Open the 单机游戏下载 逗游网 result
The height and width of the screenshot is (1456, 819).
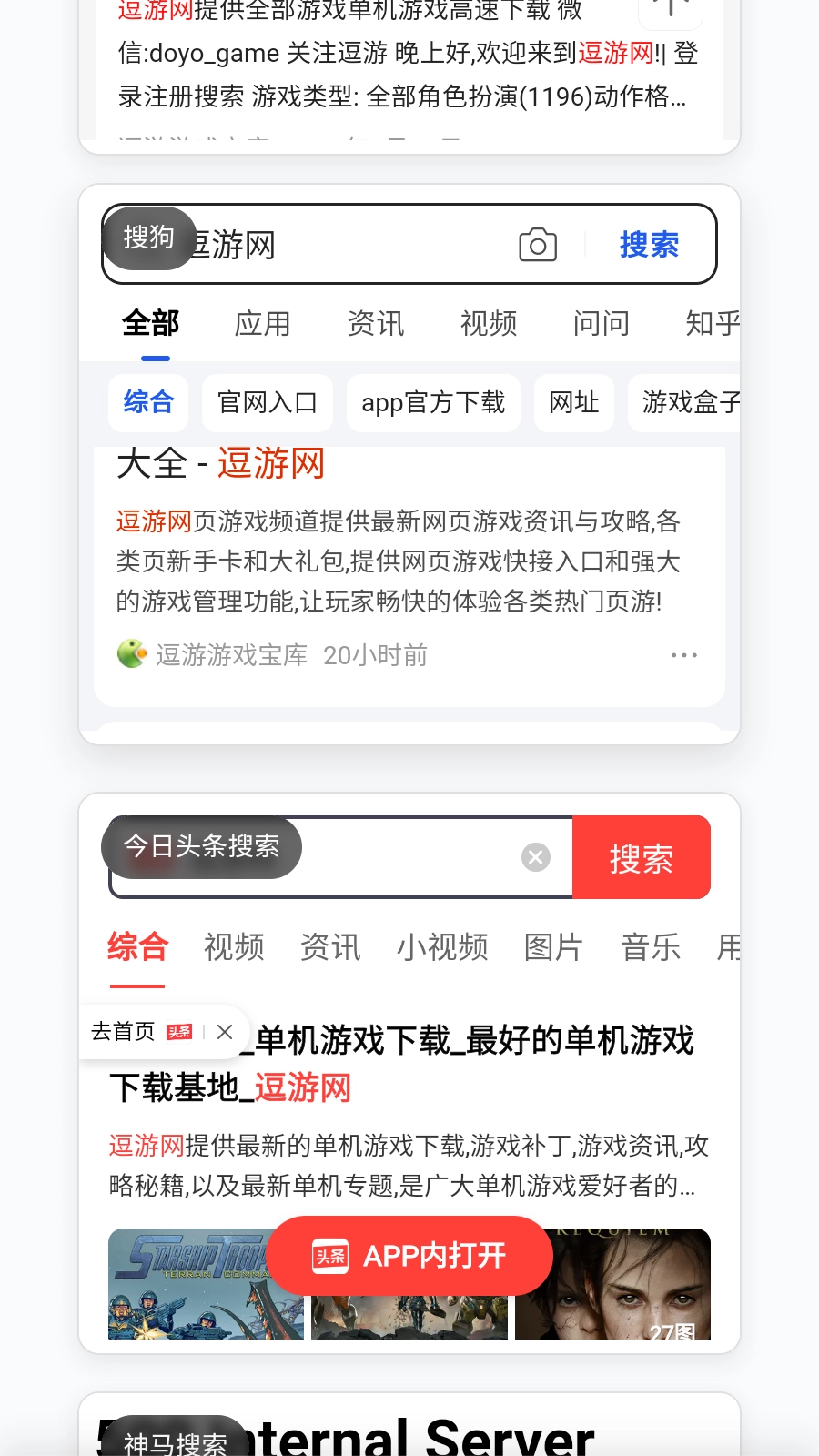click(x=473, y=1063)
